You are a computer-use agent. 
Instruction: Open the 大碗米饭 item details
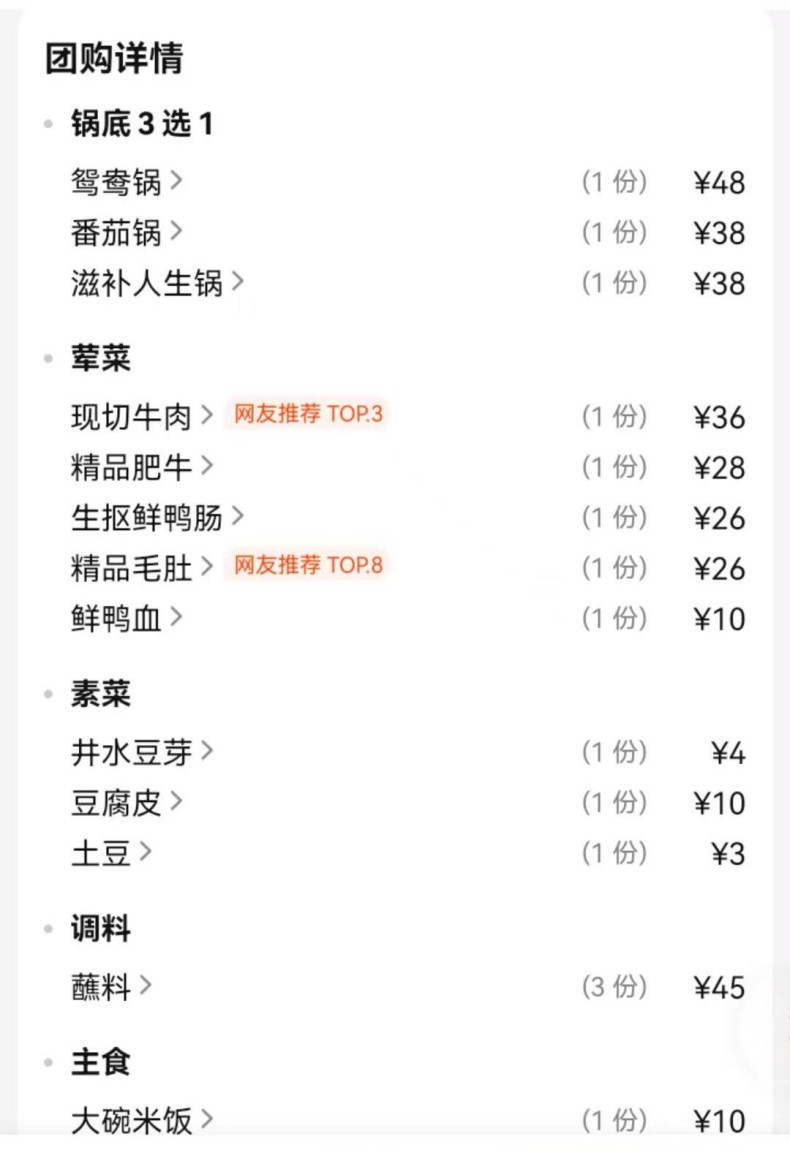pyautogui.click(x=142, y=1120)
